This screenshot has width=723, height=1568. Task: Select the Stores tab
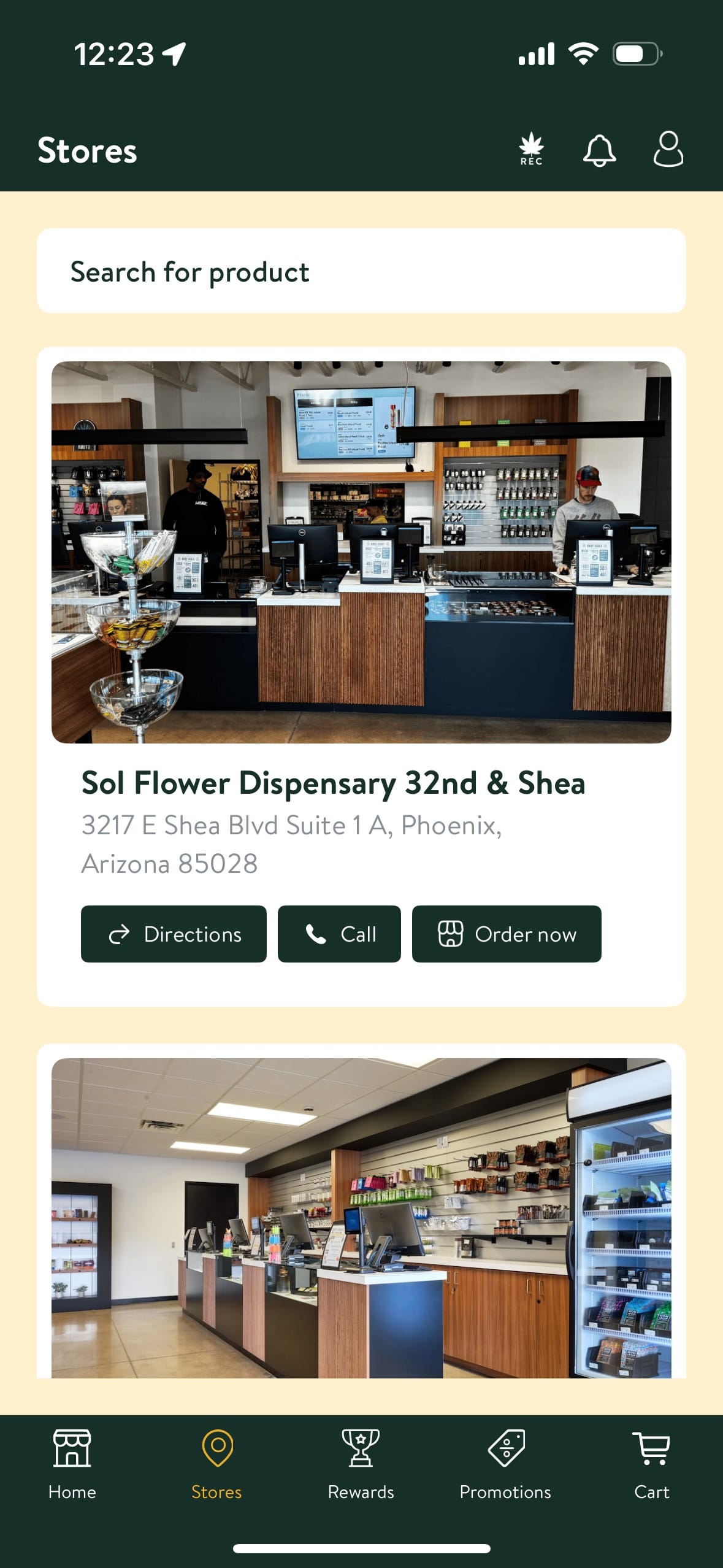tap(216, 1464)
